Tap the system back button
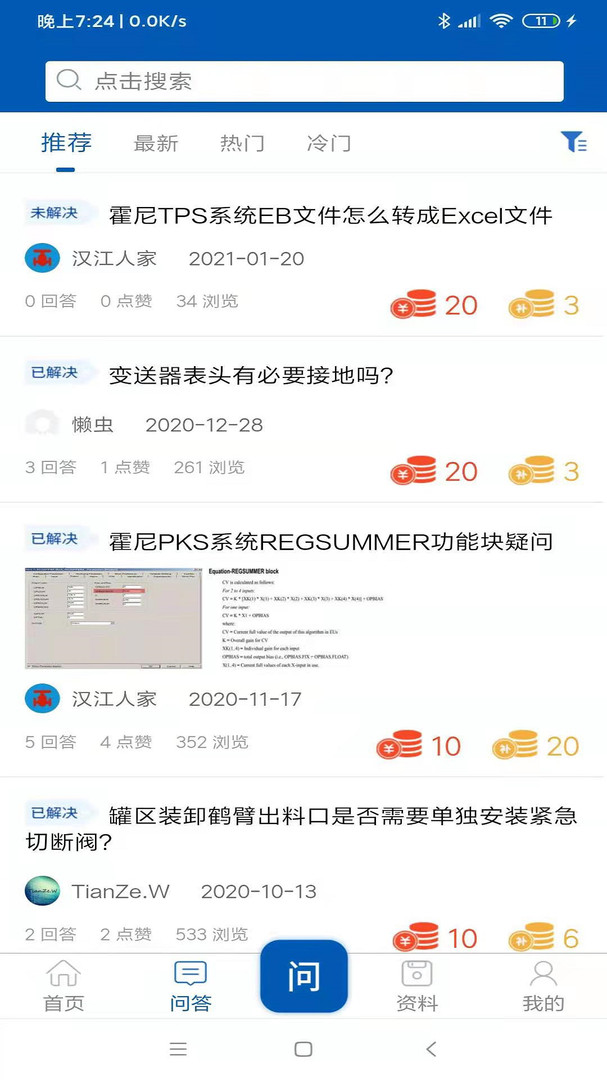The height and width of the screenshot is (1080, 607). [x=431, y=1049]
